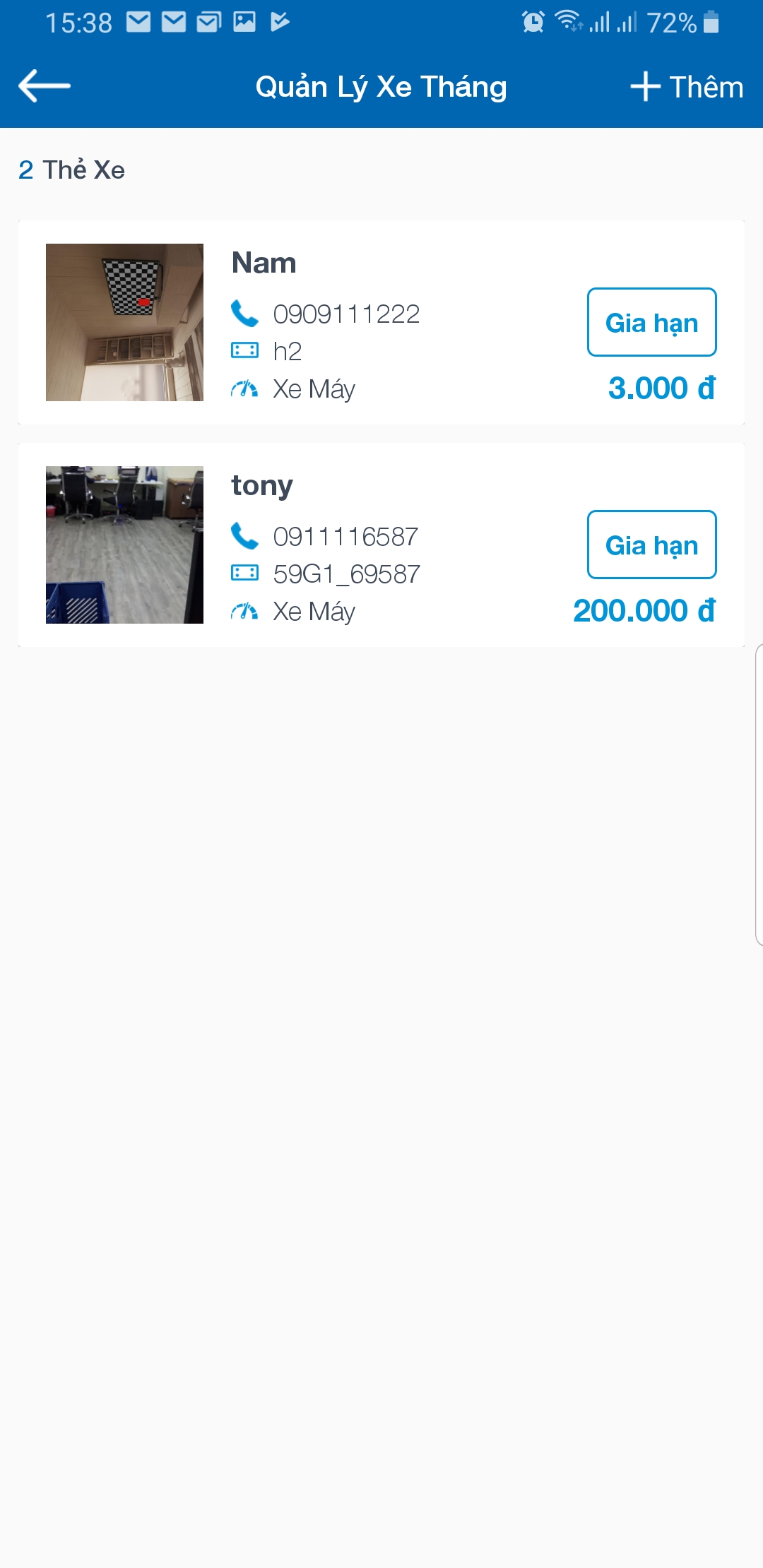Tap the phone icon next to 0911116587
The width and height of the screenshot is (763, 1568).
[246, 537]
